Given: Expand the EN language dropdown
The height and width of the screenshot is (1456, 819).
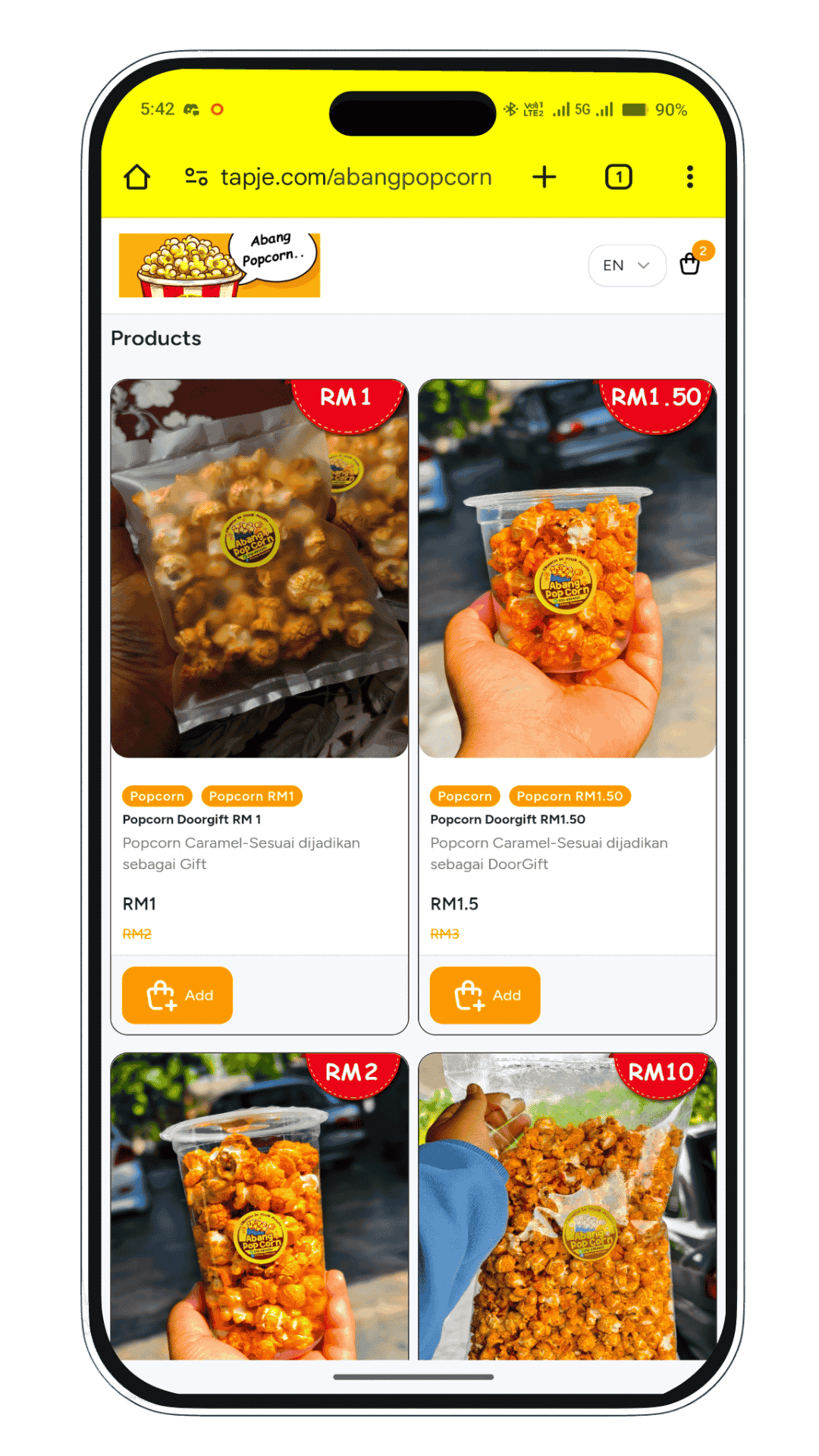Looking at the screenshot, I should pyautogui.click(x=626, y=265).
